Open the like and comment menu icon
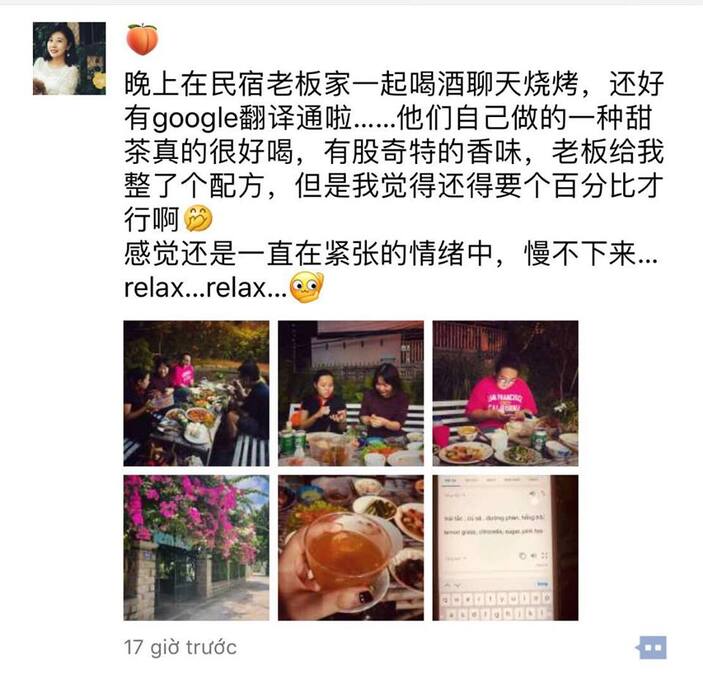Viewport: 703px width, 683px height. (x=651, y=648)
